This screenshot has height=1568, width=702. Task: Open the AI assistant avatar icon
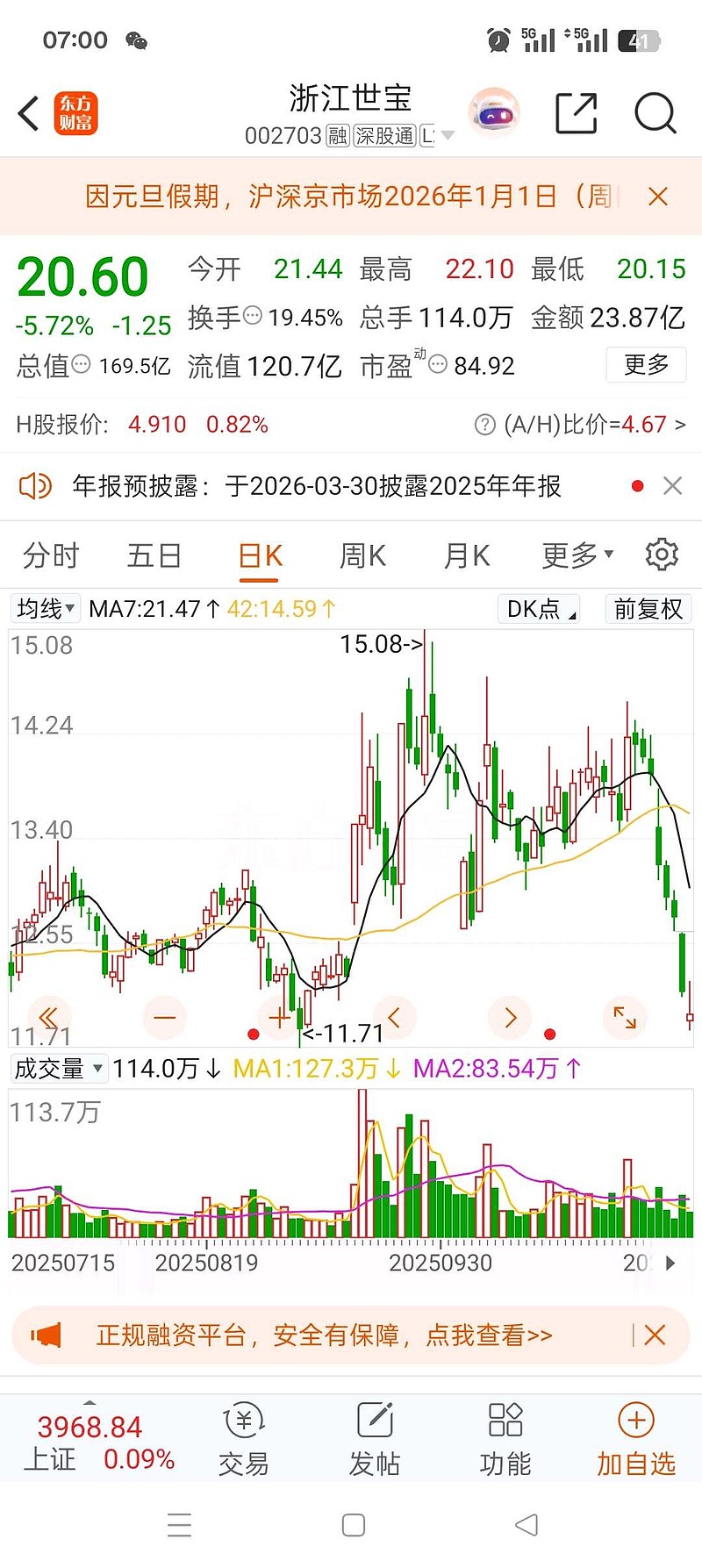coord(494,112)
